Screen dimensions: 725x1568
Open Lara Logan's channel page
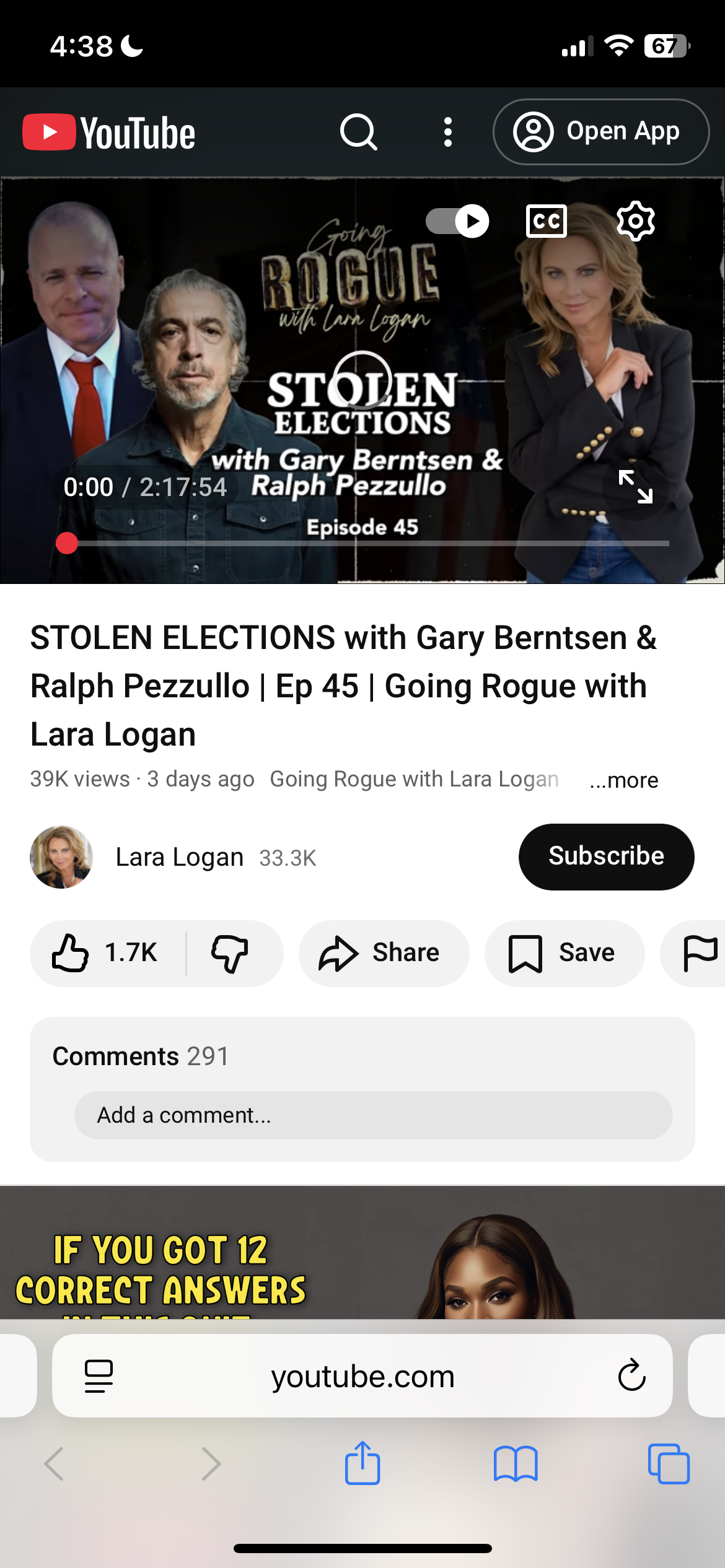click(x=61, y=857)
